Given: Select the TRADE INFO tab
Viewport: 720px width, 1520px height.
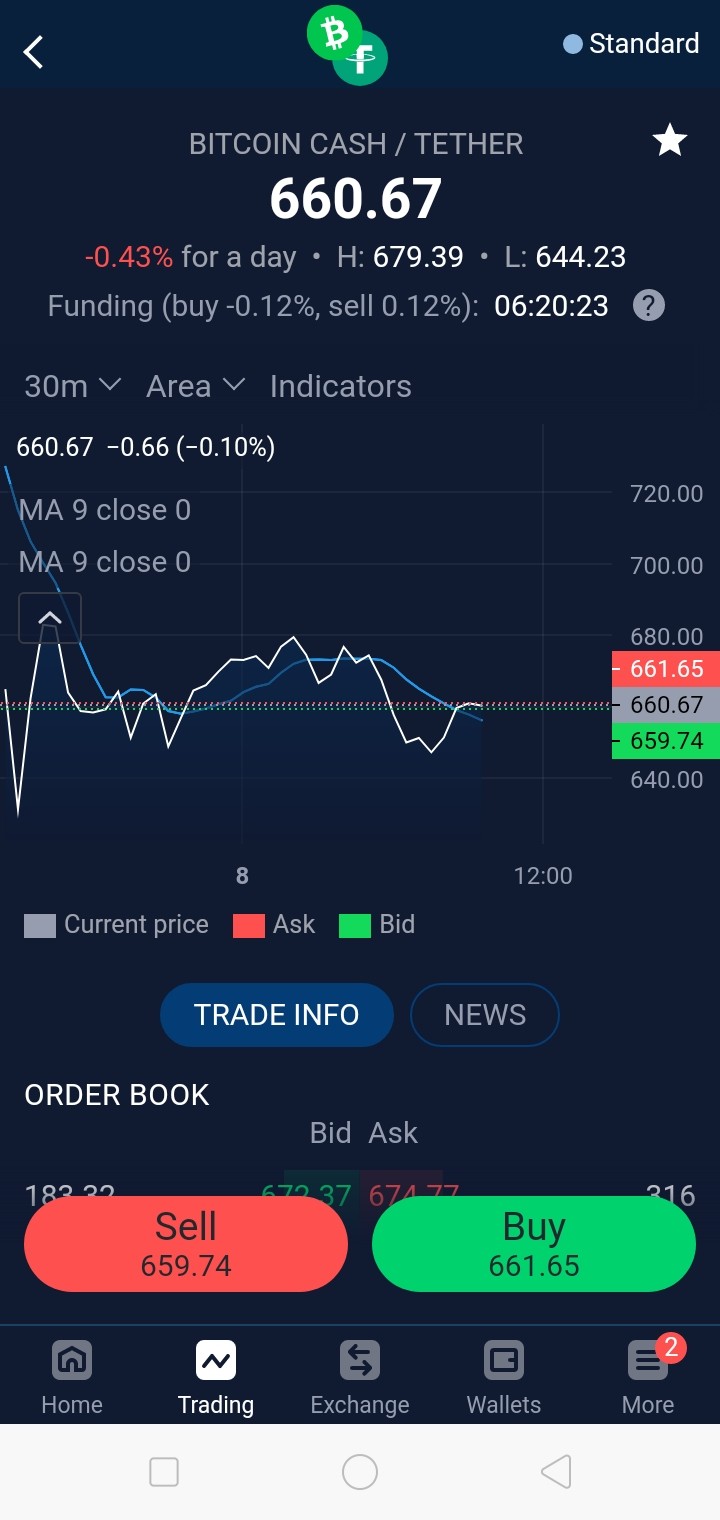Looking at the screenshot, I should coord(277,1015).
